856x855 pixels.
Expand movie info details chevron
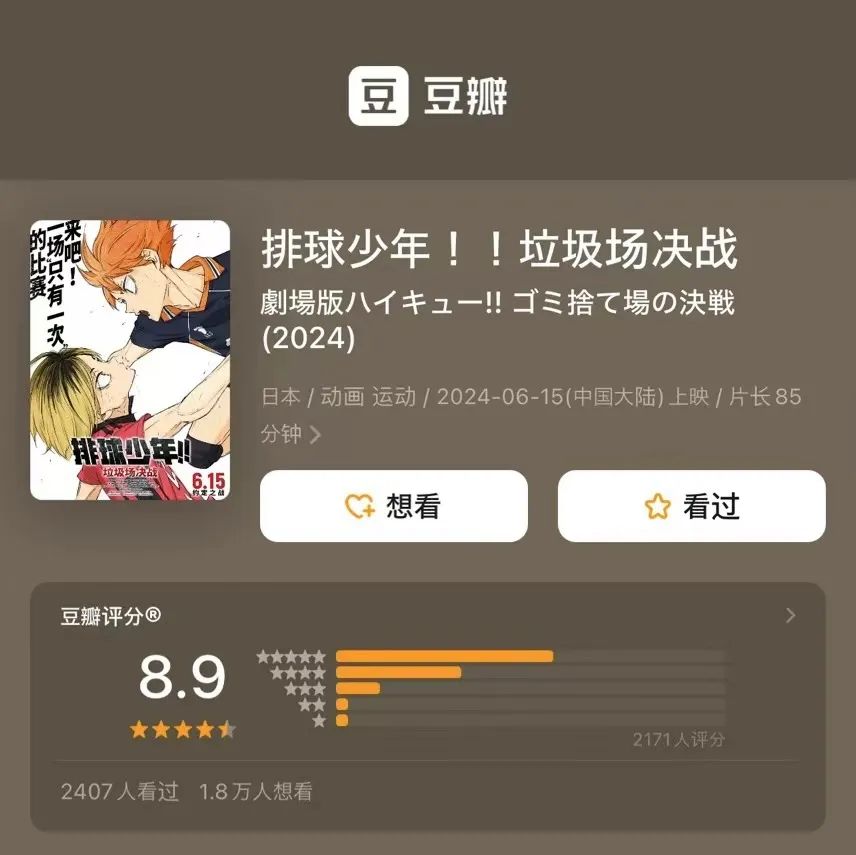click(316, 435)
